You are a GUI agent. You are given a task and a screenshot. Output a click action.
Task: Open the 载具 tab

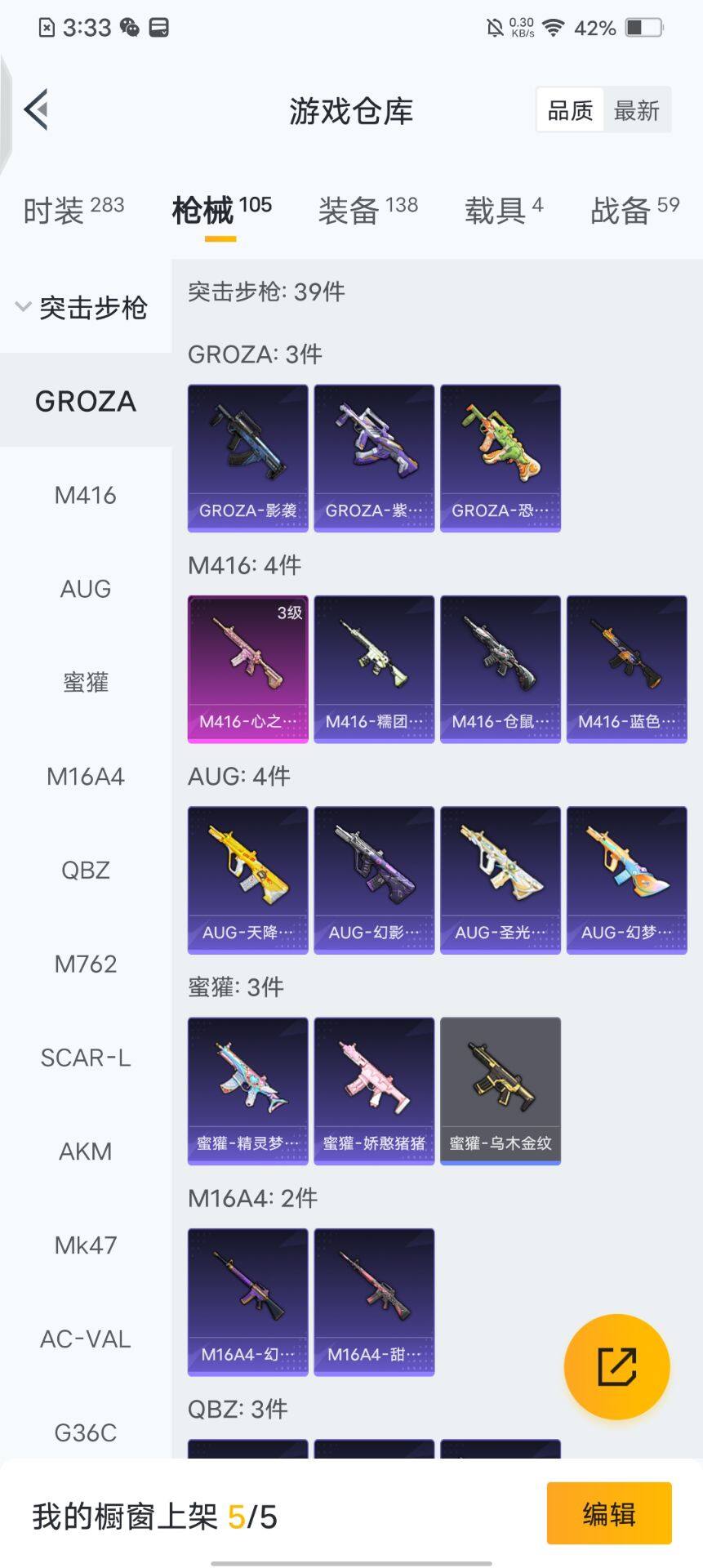coord(504,210)
